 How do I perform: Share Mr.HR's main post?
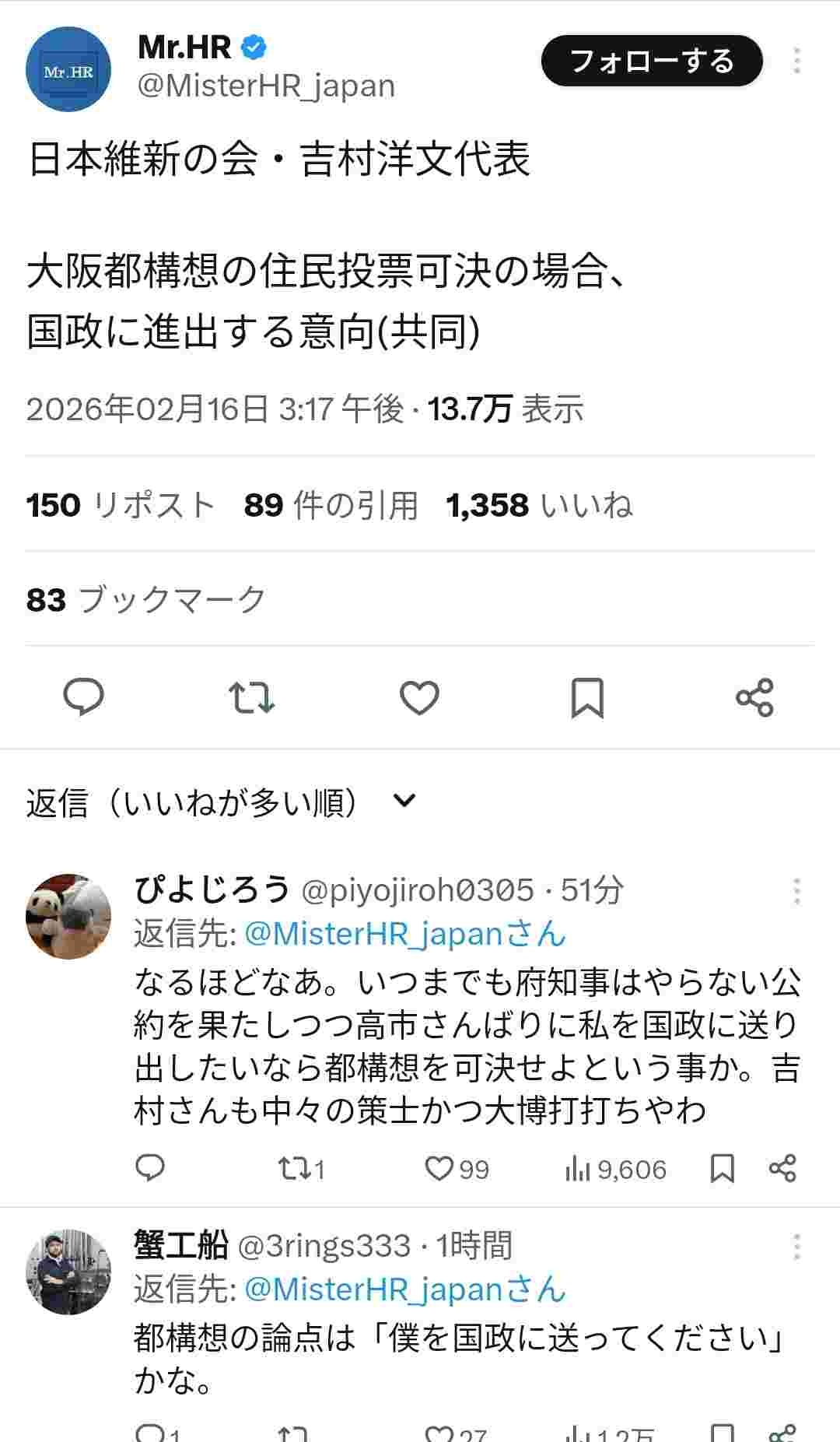pos(754,697)
